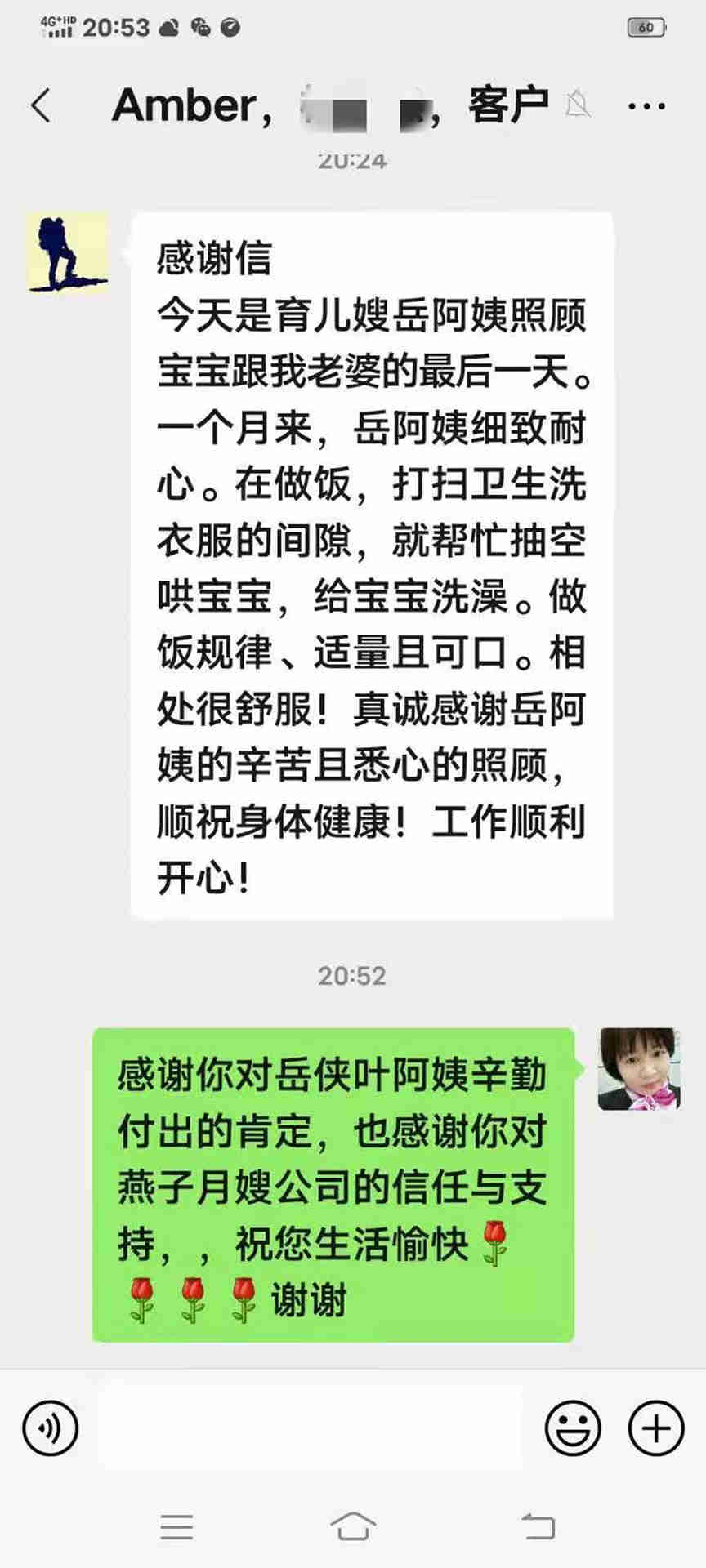
Task: Open the emoji picker
Action: (x=572, y=1428)
